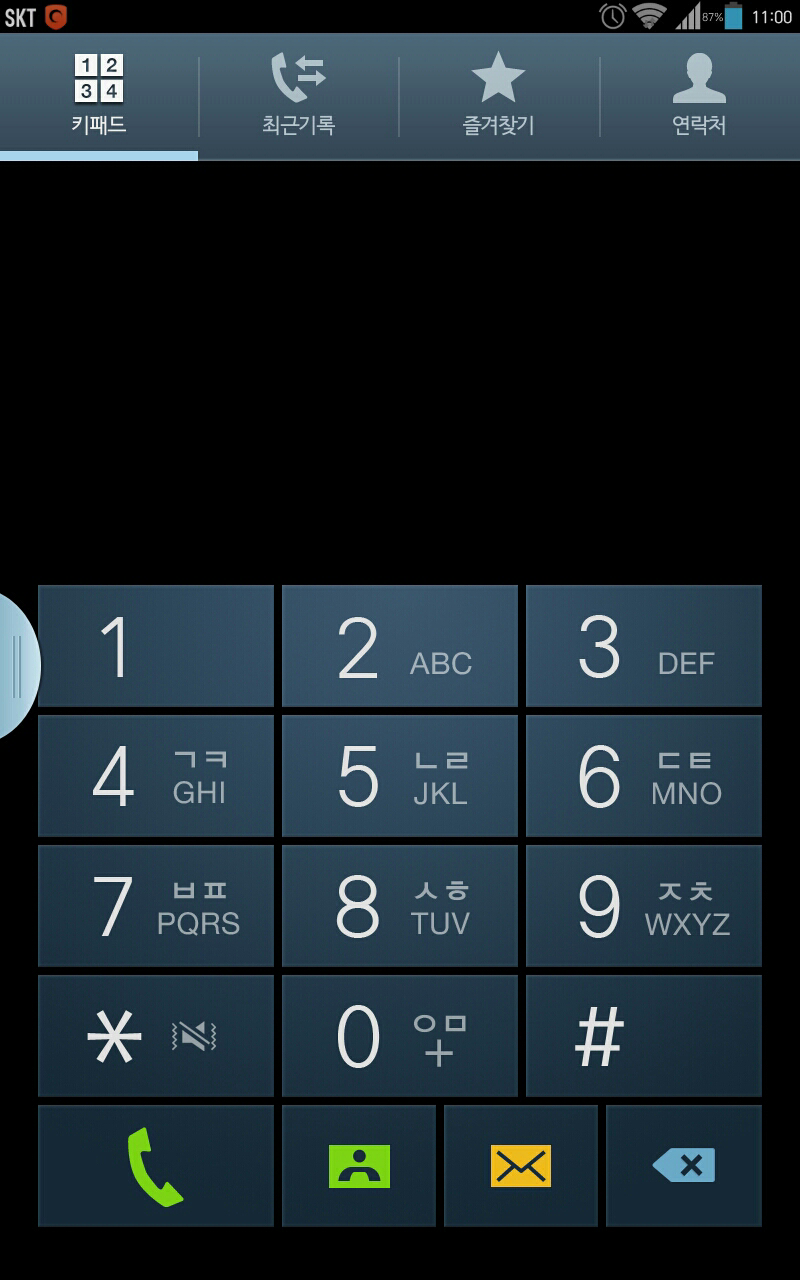Viewport: 800px width, 1280px height.
Task: Tap the 6 MNO key
Action: point(644,776)
